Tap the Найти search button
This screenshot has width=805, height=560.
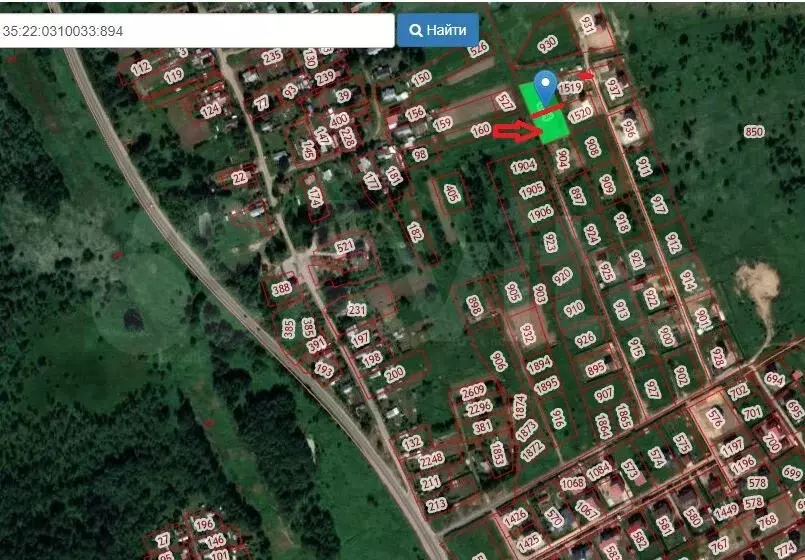click(x=438, y=30)
